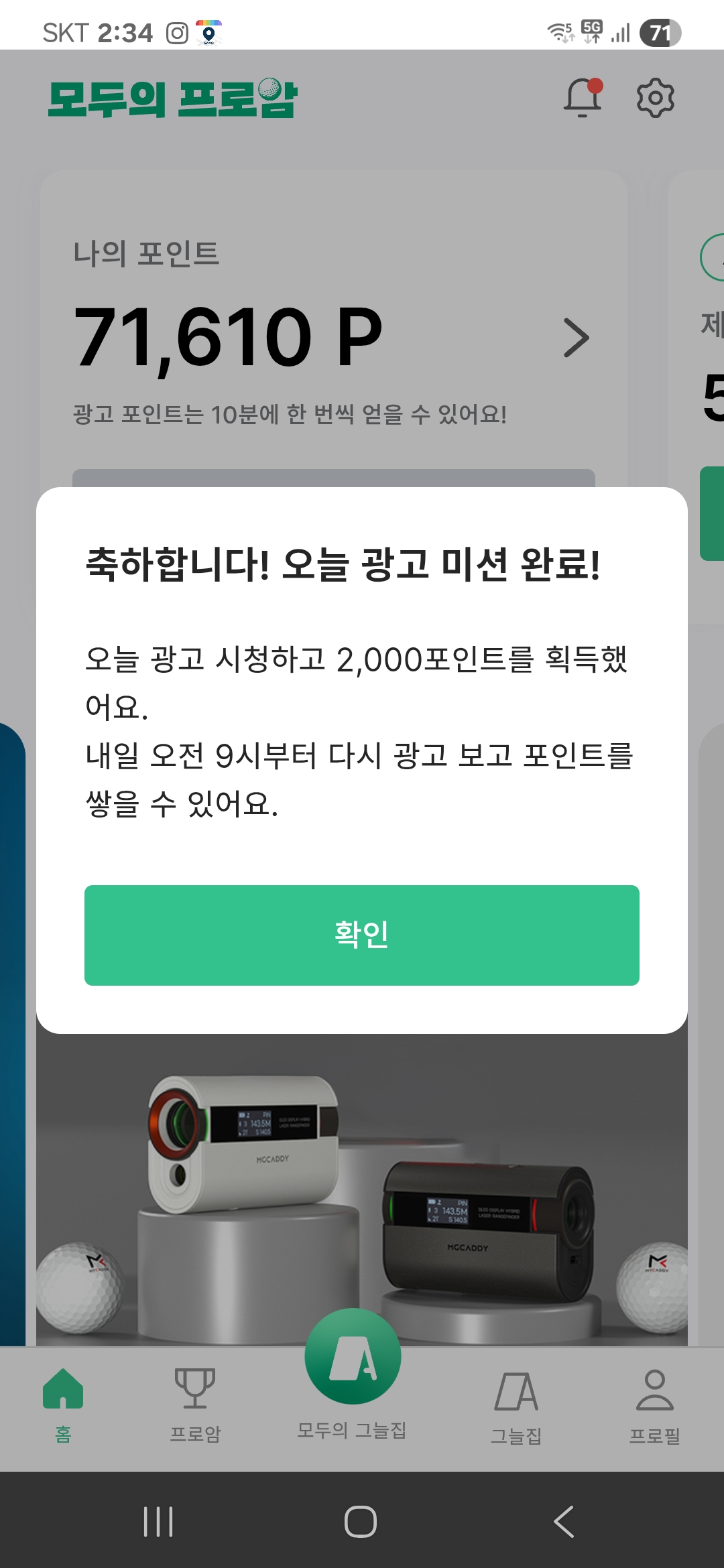Open my points details arrow
Screen dimensions: 724x1568
click(576, 338)
